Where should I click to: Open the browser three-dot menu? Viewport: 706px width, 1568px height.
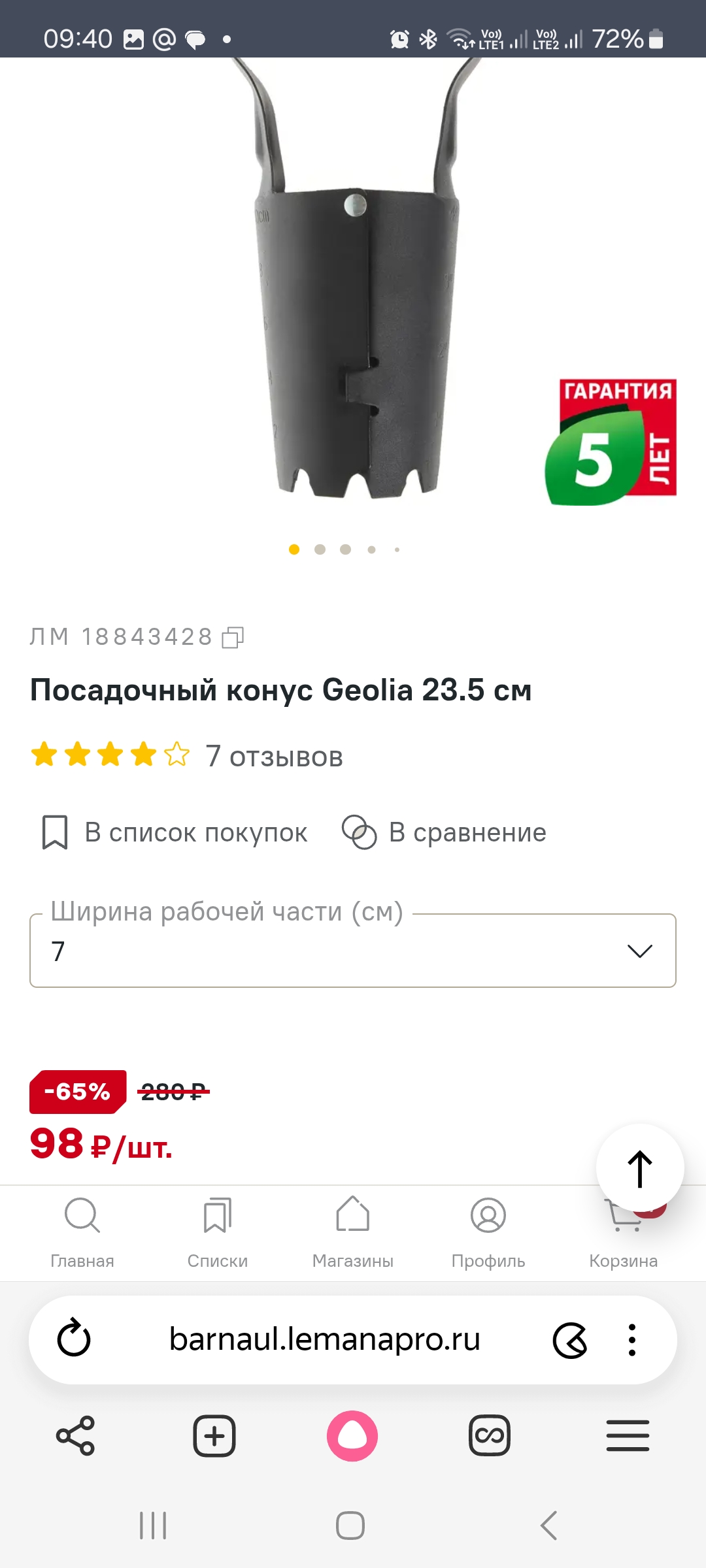pyautogui.click(x=631, y=1339)
